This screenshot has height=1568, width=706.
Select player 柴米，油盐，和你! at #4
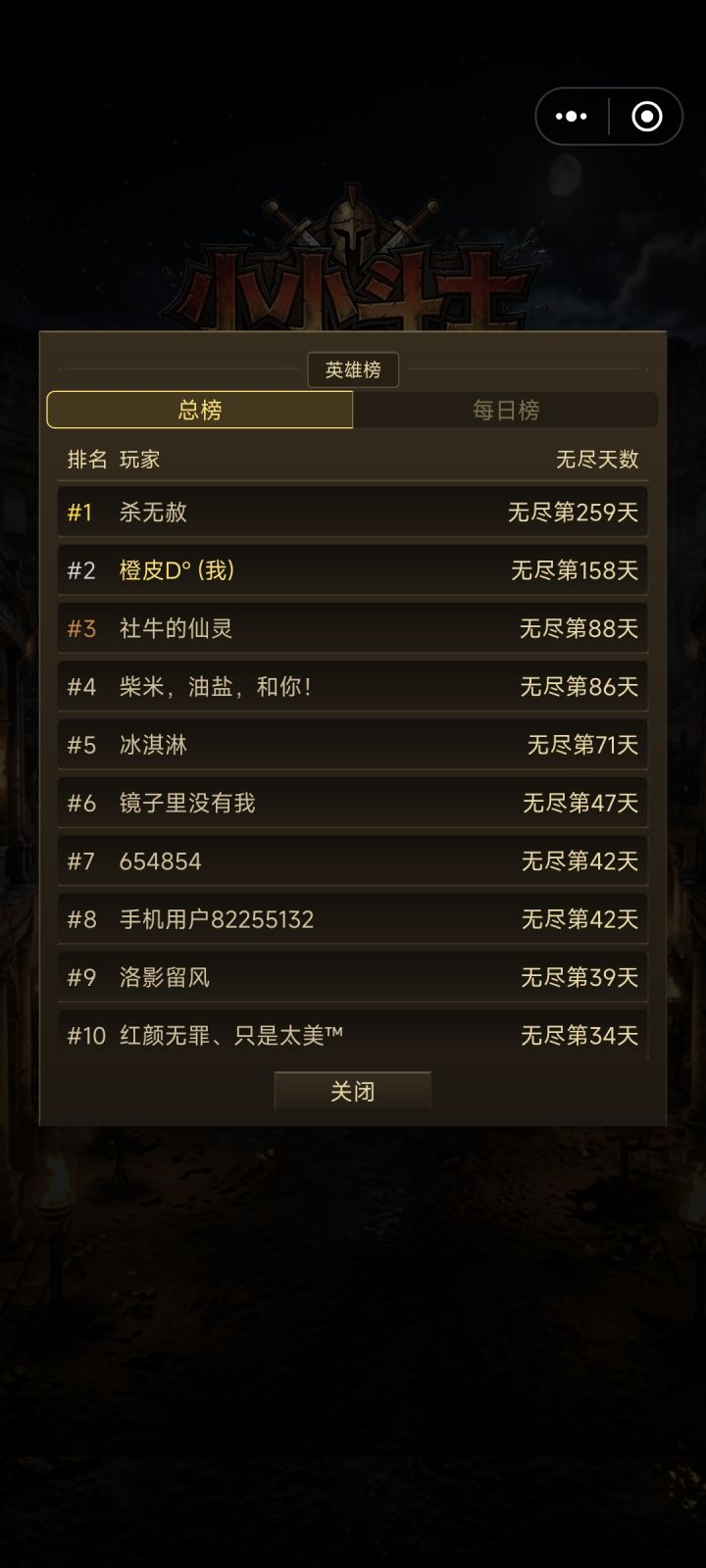click(x=353, y=686)
